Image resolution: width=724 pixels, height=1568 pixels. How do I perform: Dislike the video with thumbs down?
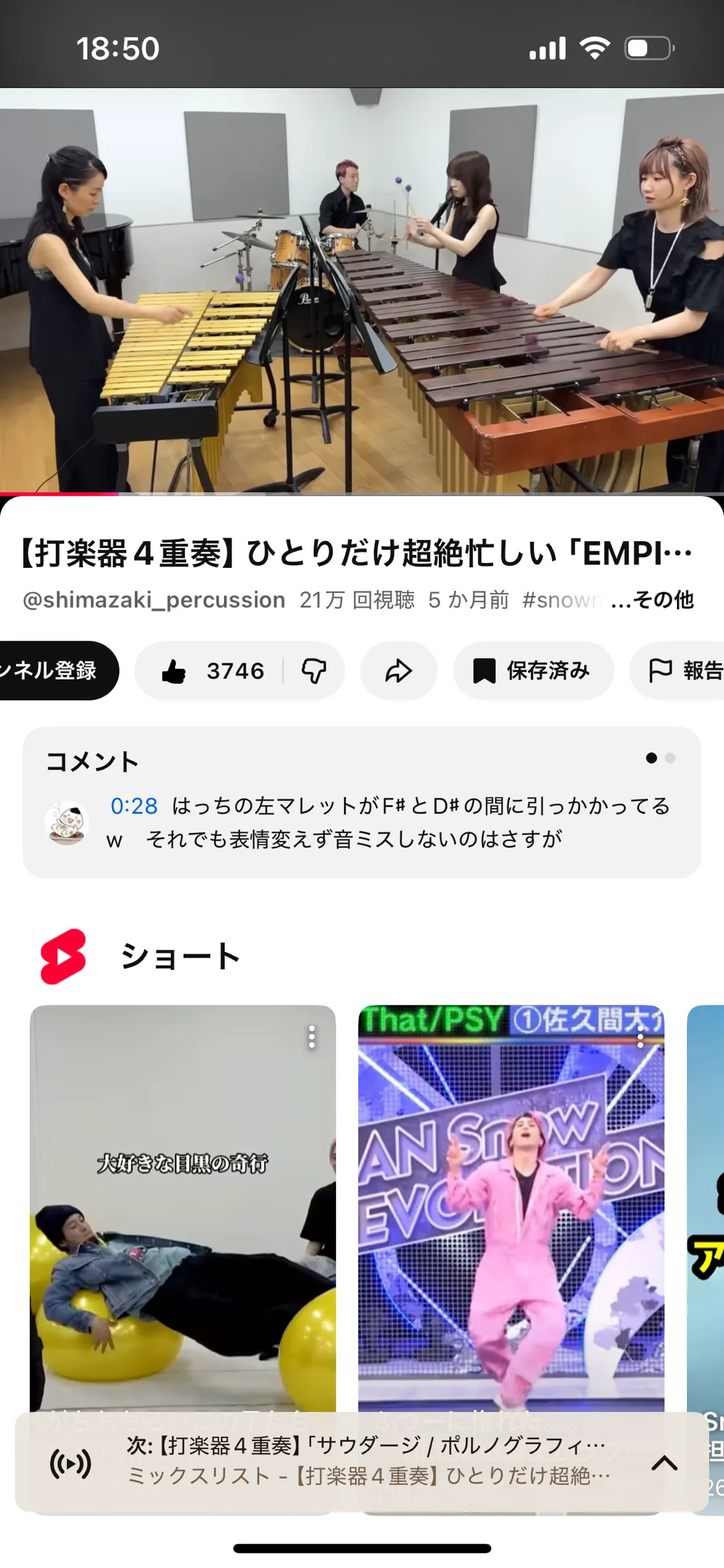click(x=314, y=671)
